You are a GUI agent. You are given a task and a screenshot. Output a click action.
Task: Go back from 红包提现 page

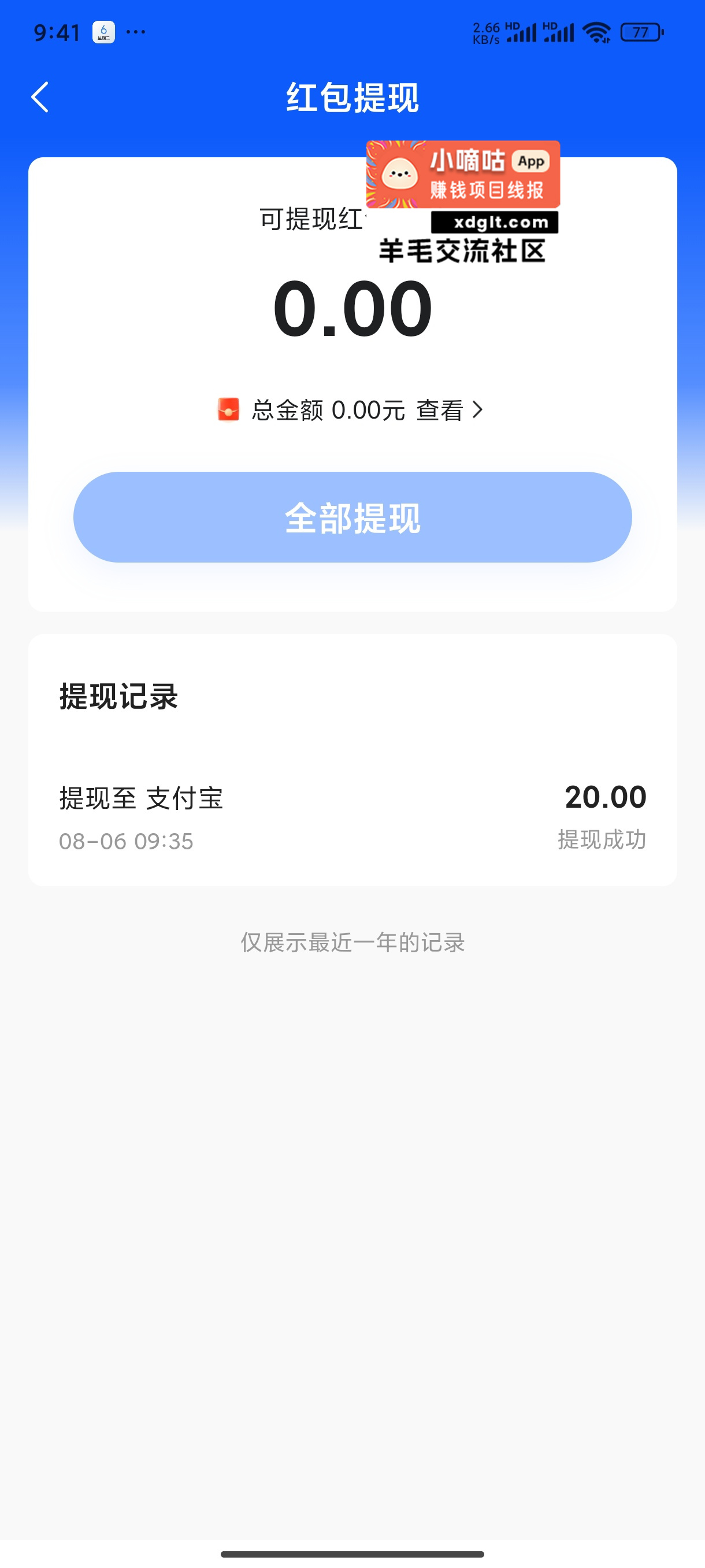pos(40,97)
